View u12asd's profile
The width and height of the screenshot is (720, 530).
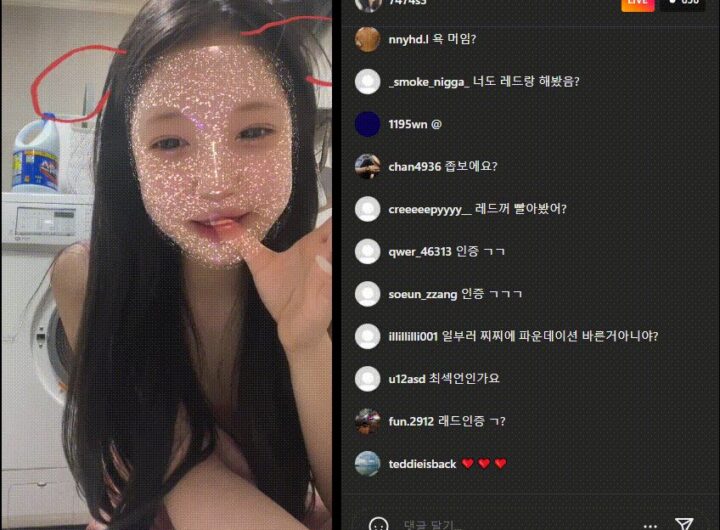(368, 378)
